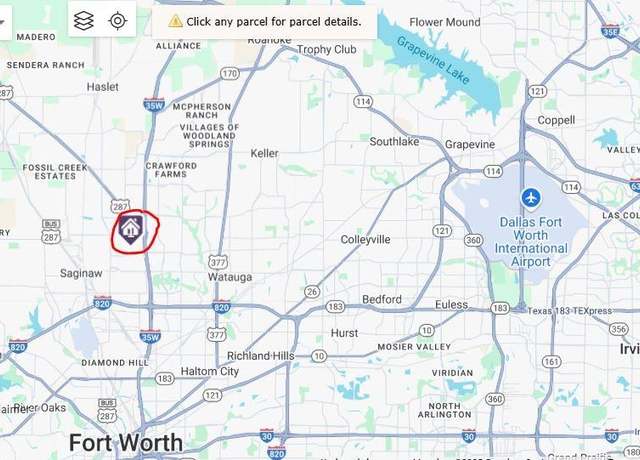The height and width of the screenshot is (460, 640).
Task: Center map on my location
Action: coord(118,20)
